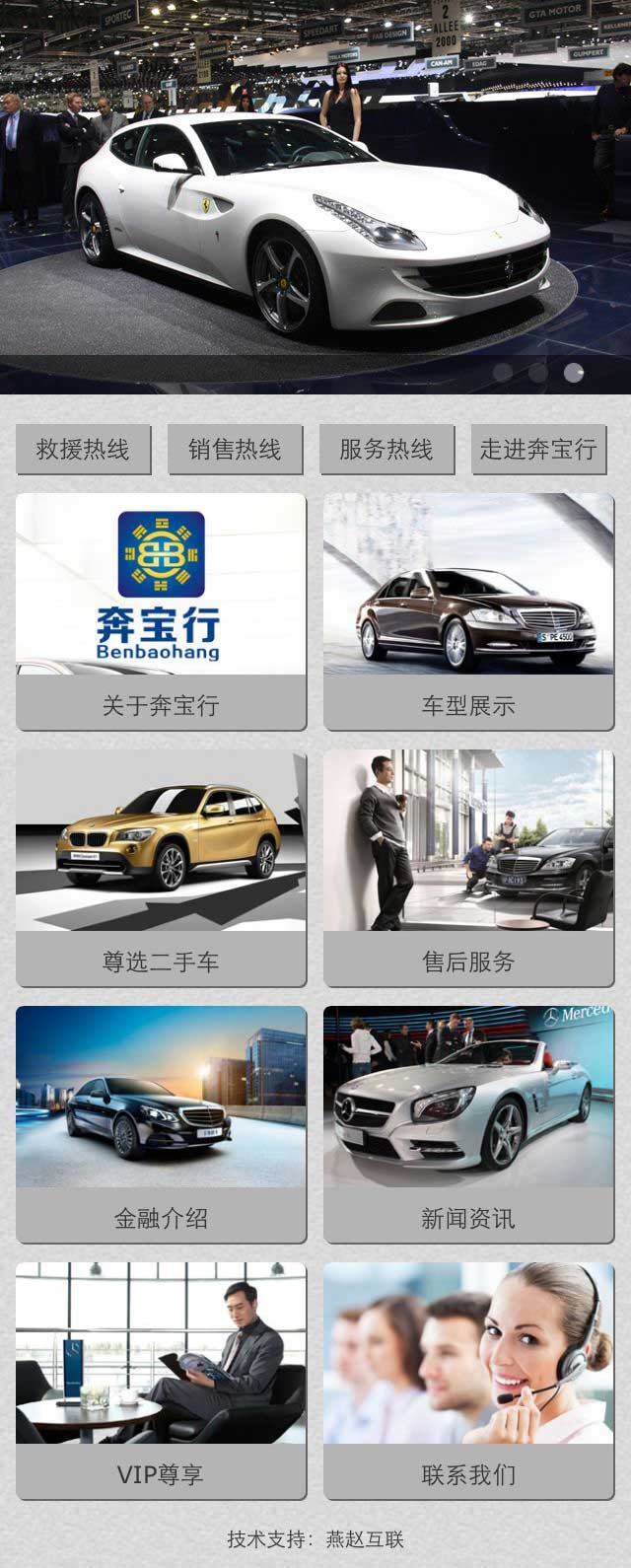Viewport: 631px width, 1568px height.
Task: Open the 服务热线 service hotline
Action: (x=386, y=450)
